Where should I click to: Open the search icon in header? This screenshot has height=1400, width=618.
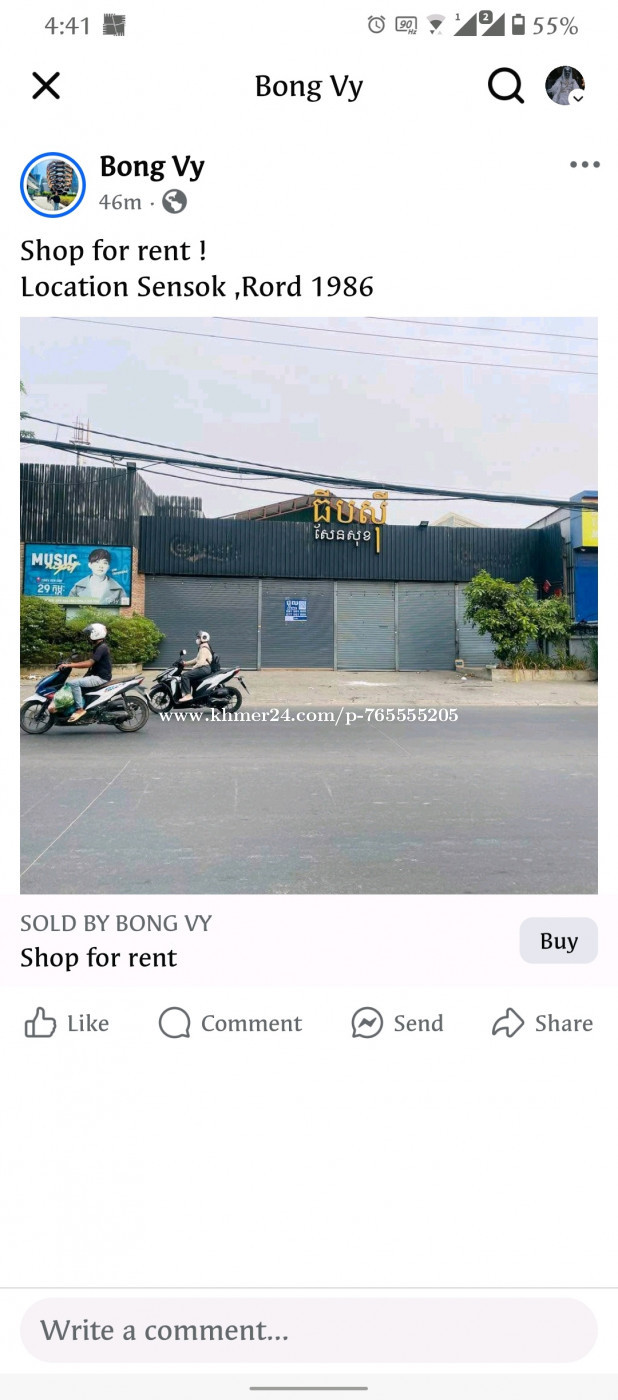506,86
